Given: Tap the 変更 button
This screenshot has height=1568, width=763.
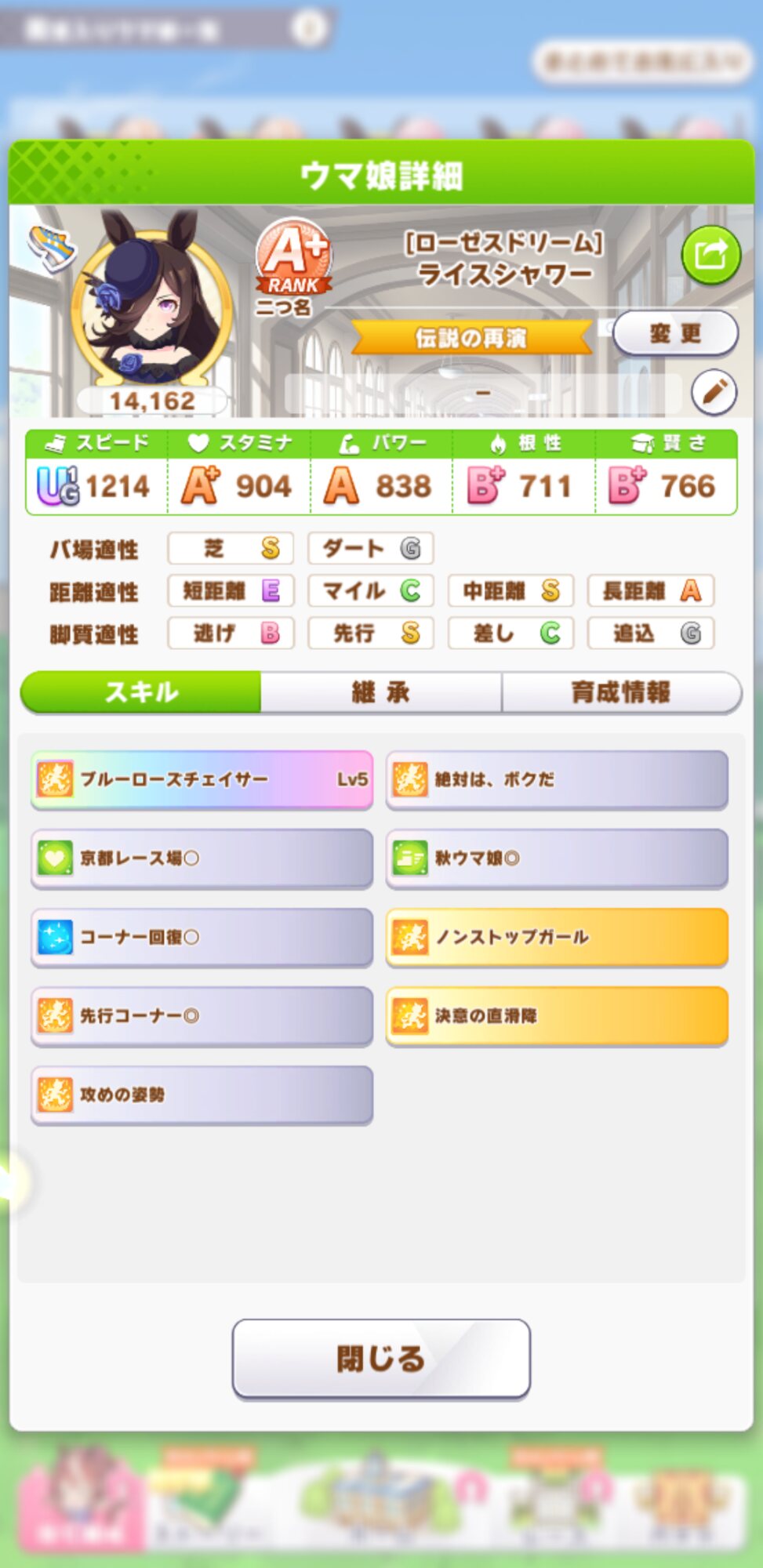Looking at the screenshot, I should point(674,333).
